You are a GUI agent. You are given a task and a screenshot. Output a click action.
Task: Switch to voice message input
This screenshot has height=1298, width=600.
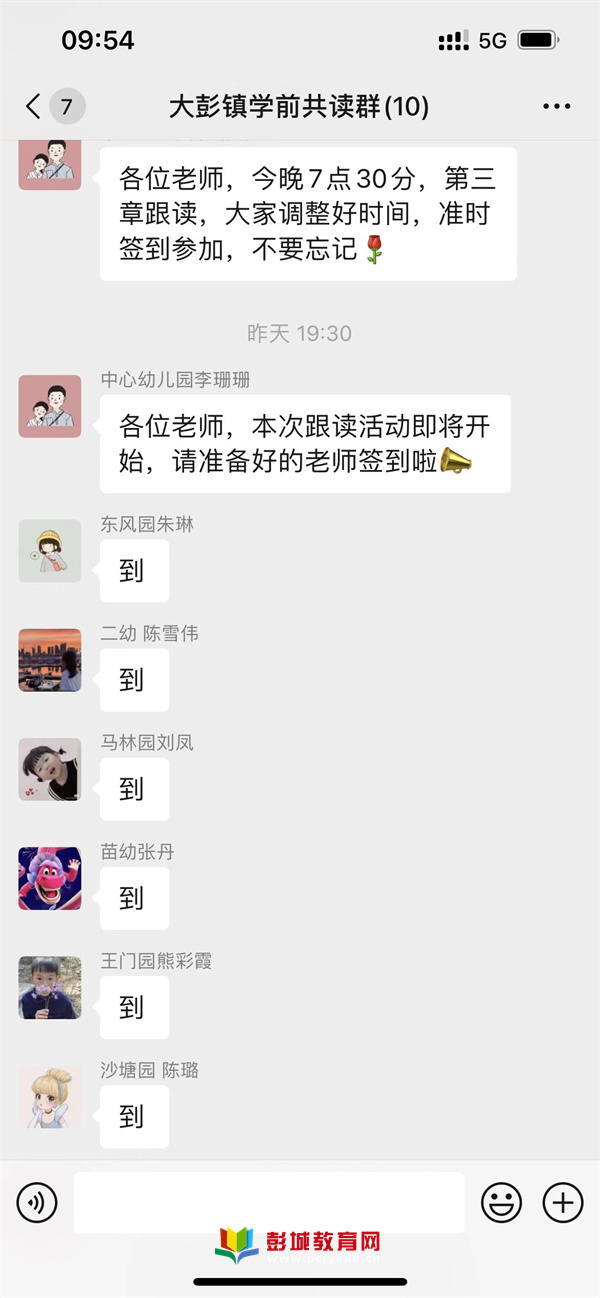37,1201
